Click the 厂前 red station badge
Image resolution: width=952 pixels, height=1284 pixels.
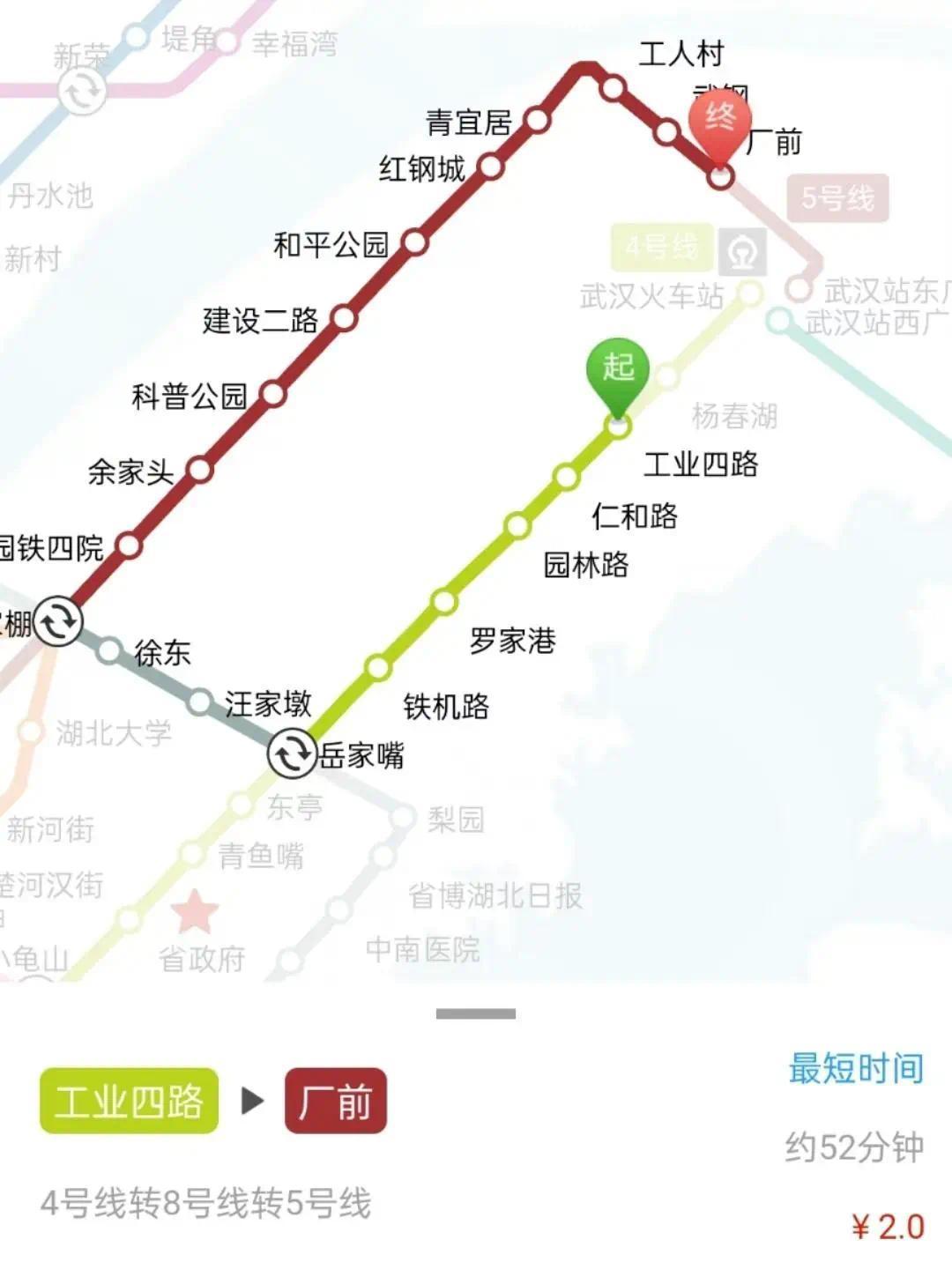(338, 1101)
